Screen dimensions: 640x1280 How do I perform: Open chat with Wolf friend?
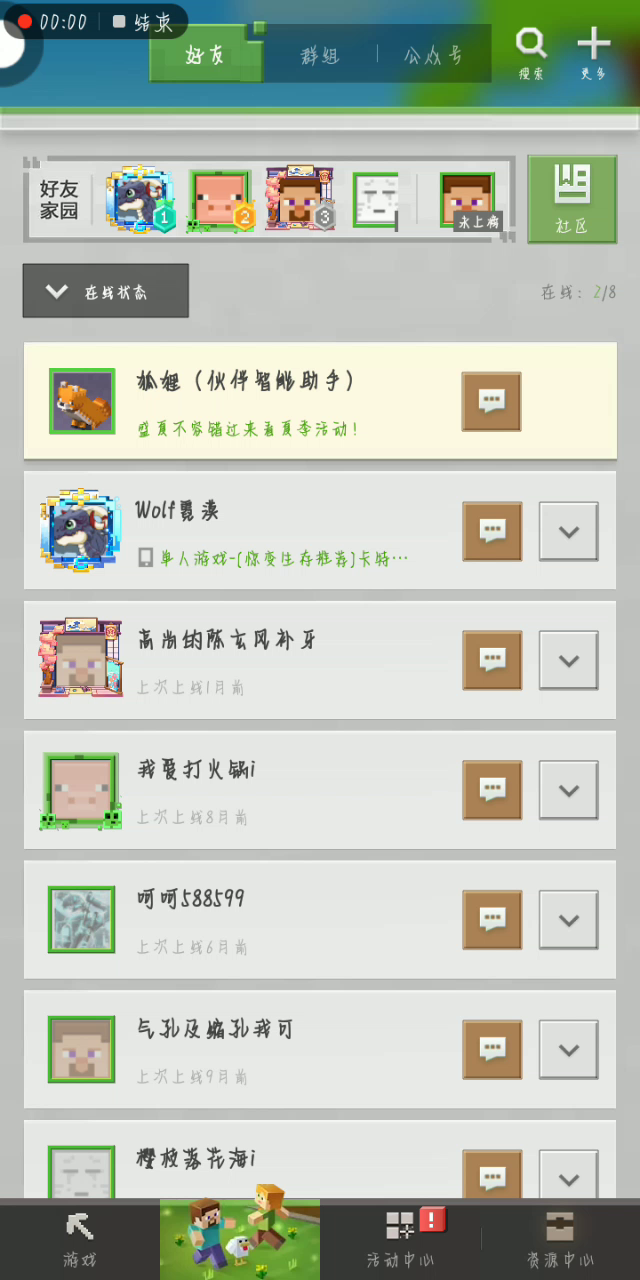(492, 531)
